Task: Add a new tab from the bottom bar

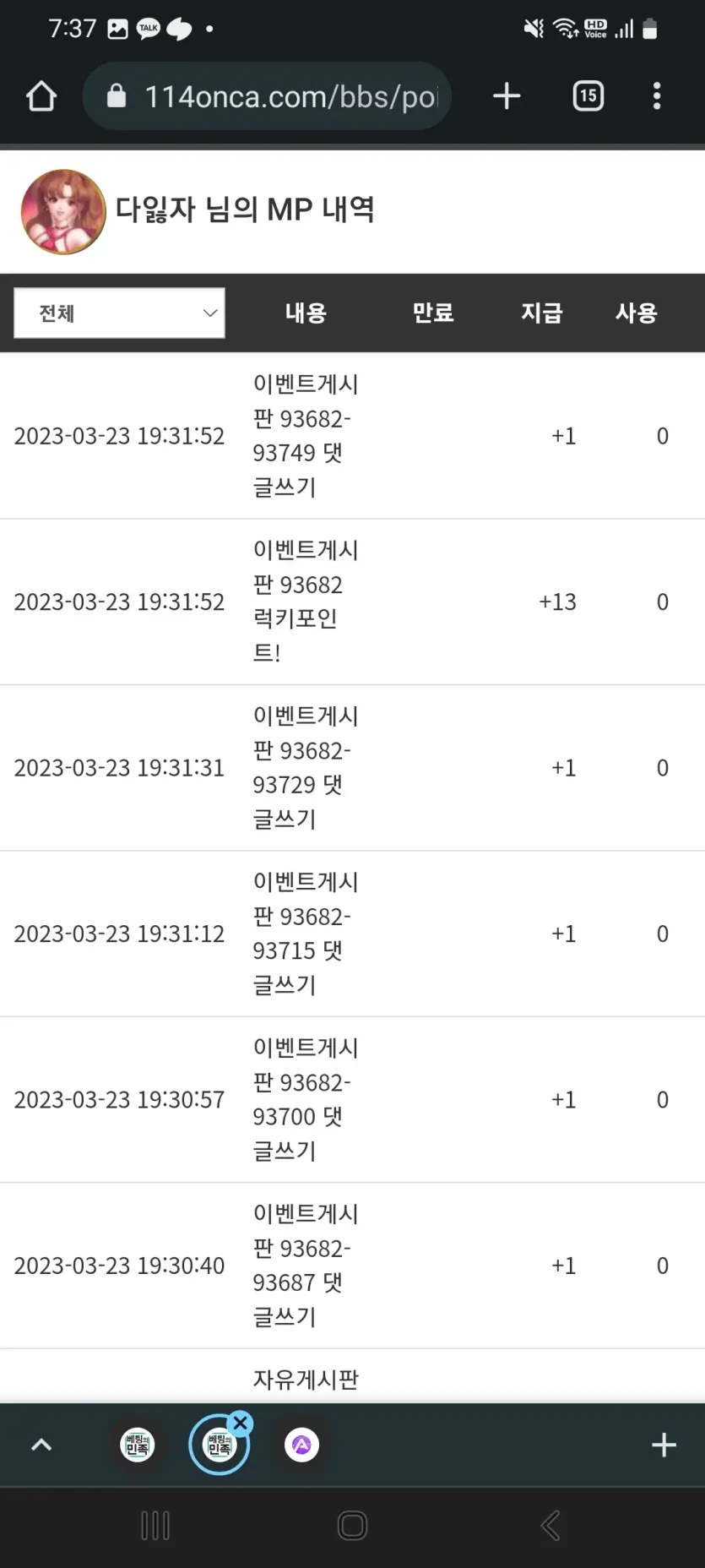Action: pyautogui.click(x=664, y=1445)
